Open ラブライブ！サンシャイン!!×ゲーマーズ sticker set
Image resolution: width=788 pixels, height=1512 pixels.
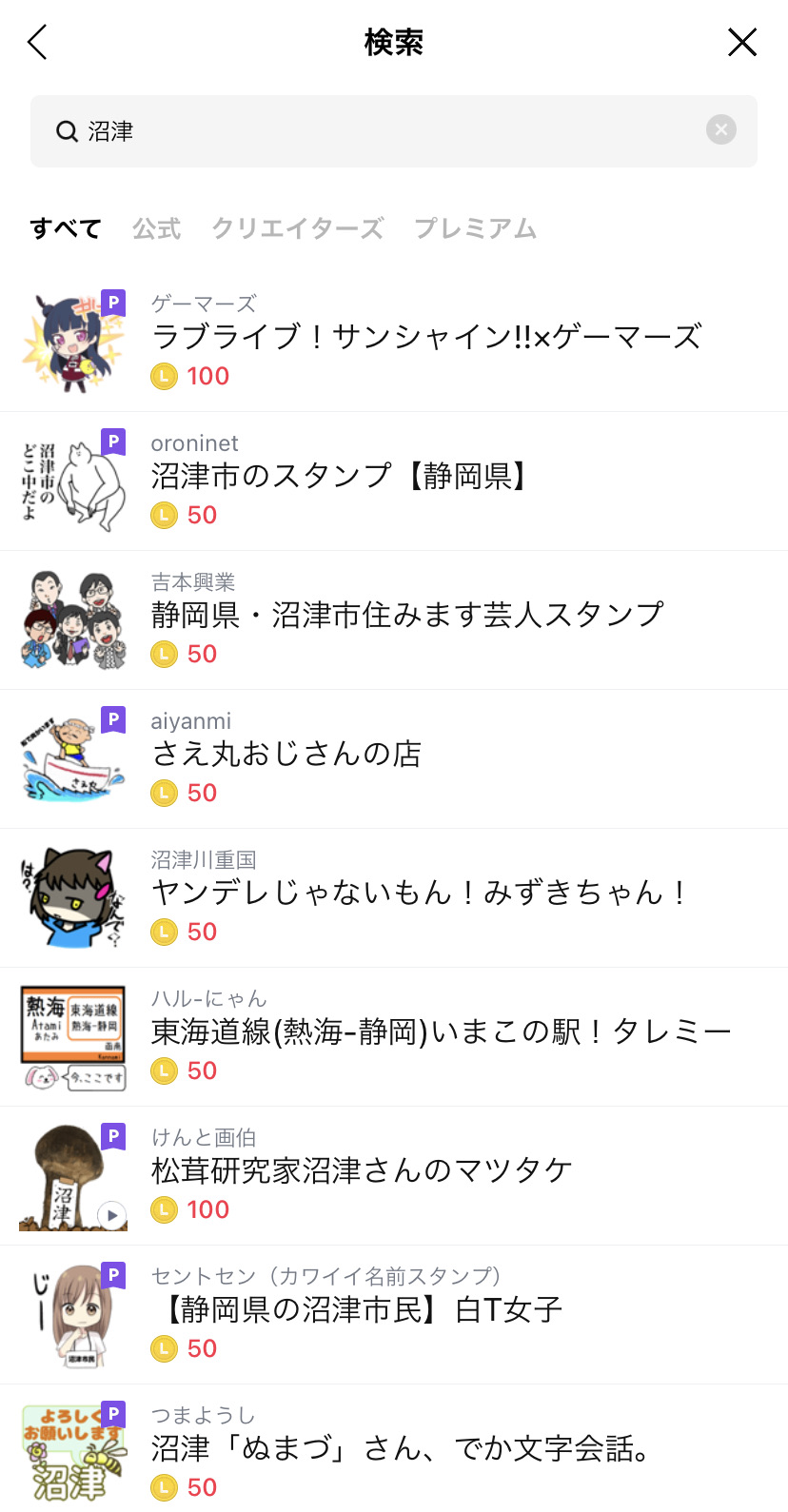point(426,337)
